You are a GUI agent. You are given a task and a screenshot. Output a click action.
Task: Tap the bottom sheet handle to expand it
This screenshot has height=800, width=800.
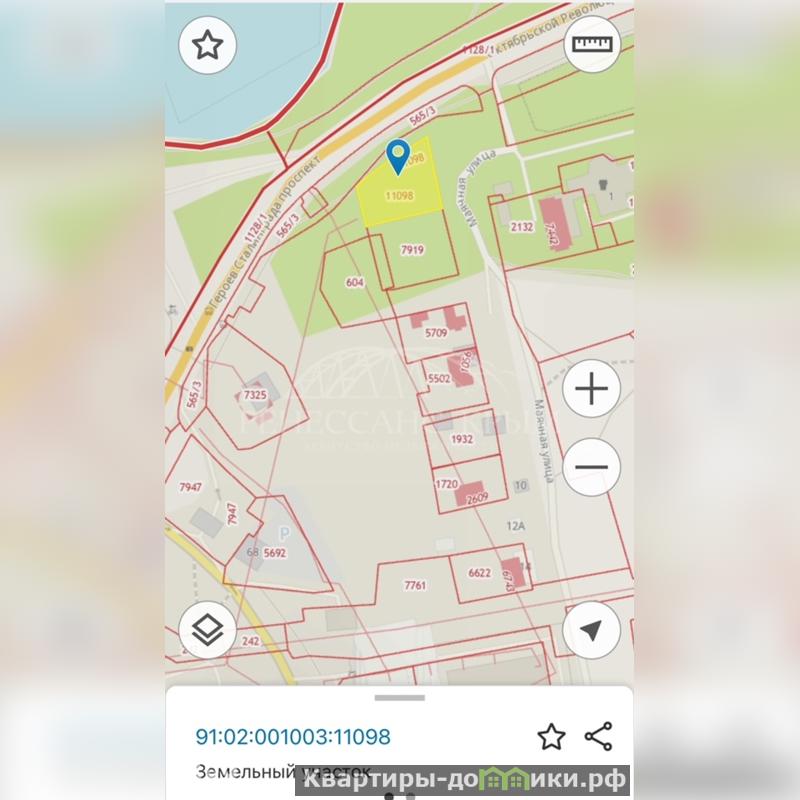coord(399,697)
